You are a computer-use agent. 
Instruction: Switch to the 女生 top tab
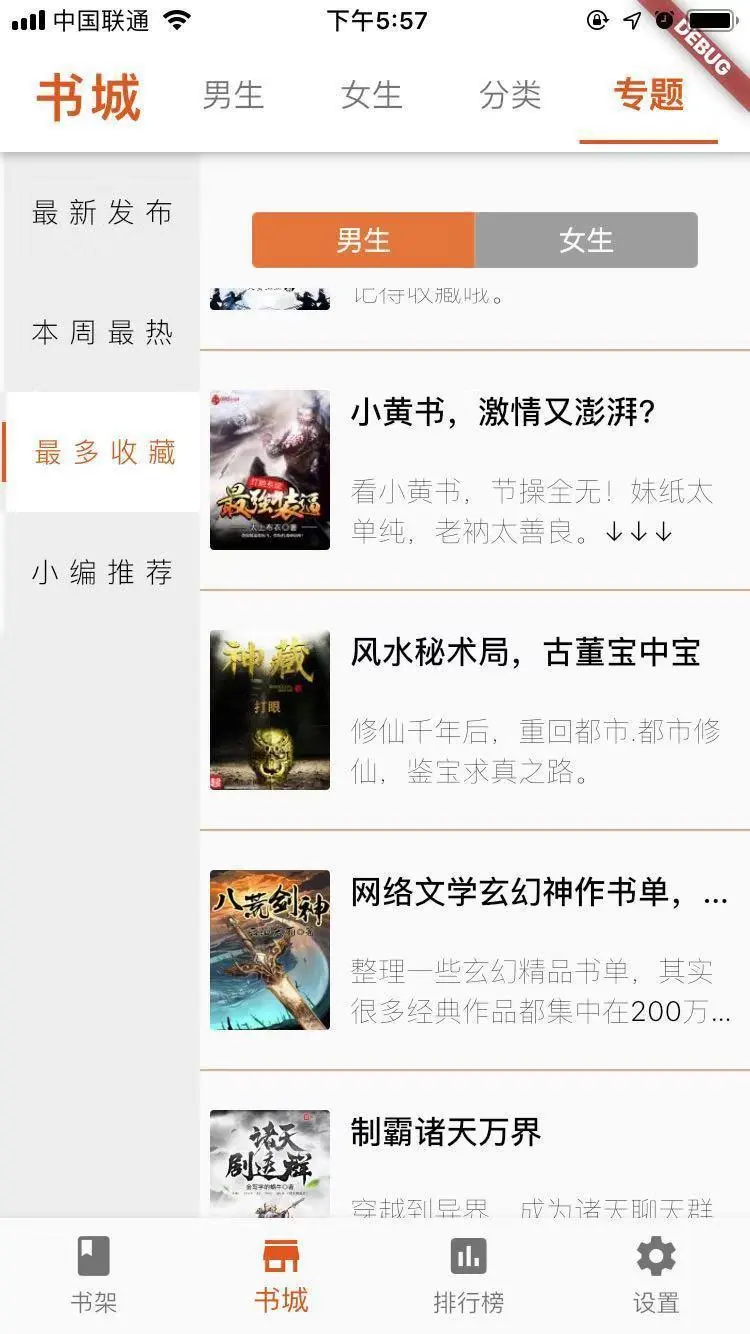pyautogui.click(x=371, y=96)
